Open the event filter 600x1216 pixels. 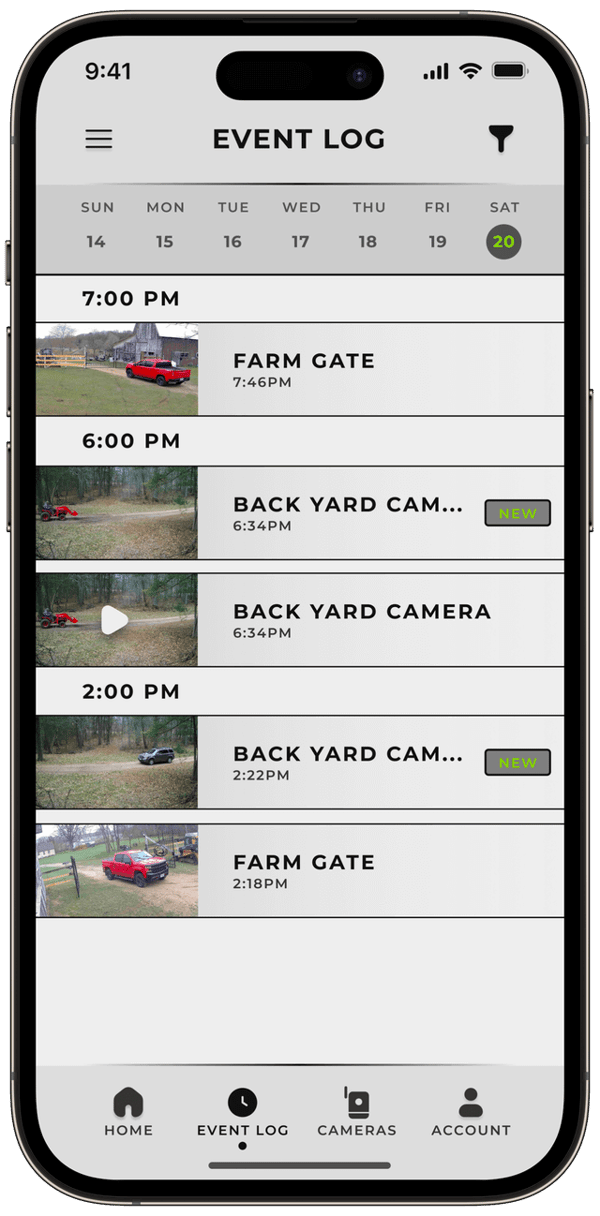(501, 140)
